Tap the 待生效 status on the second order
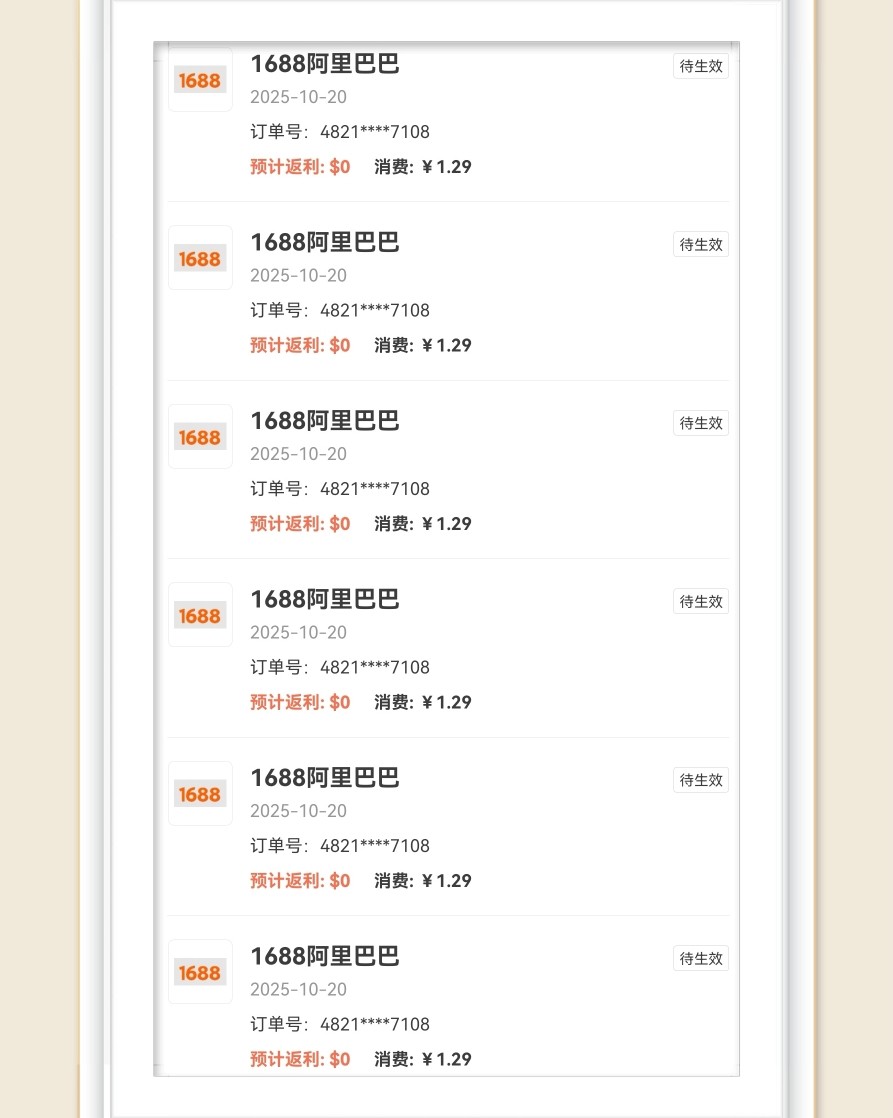 (x=700, y=244)
